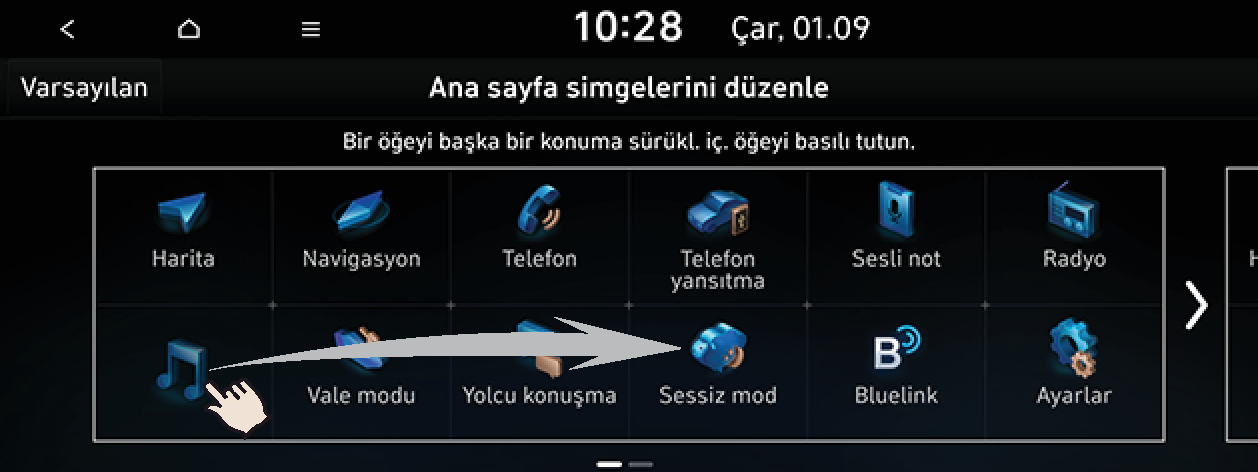This screenshot has height=472, width=1258.
Task: Go to next page with right chevron
Action: 1195,305
